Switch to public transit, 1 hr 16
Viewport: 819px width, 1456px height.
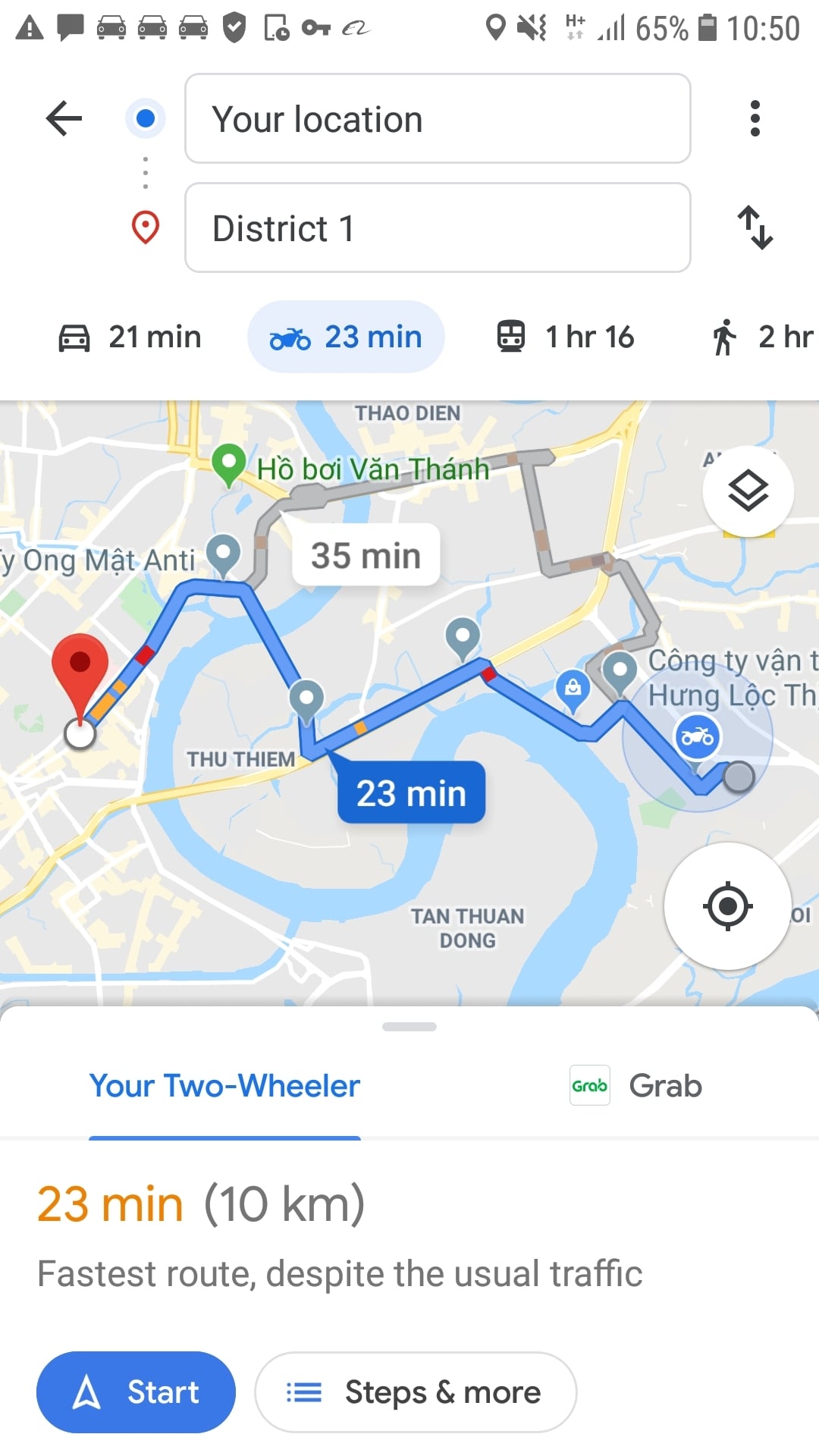(566, 337)
